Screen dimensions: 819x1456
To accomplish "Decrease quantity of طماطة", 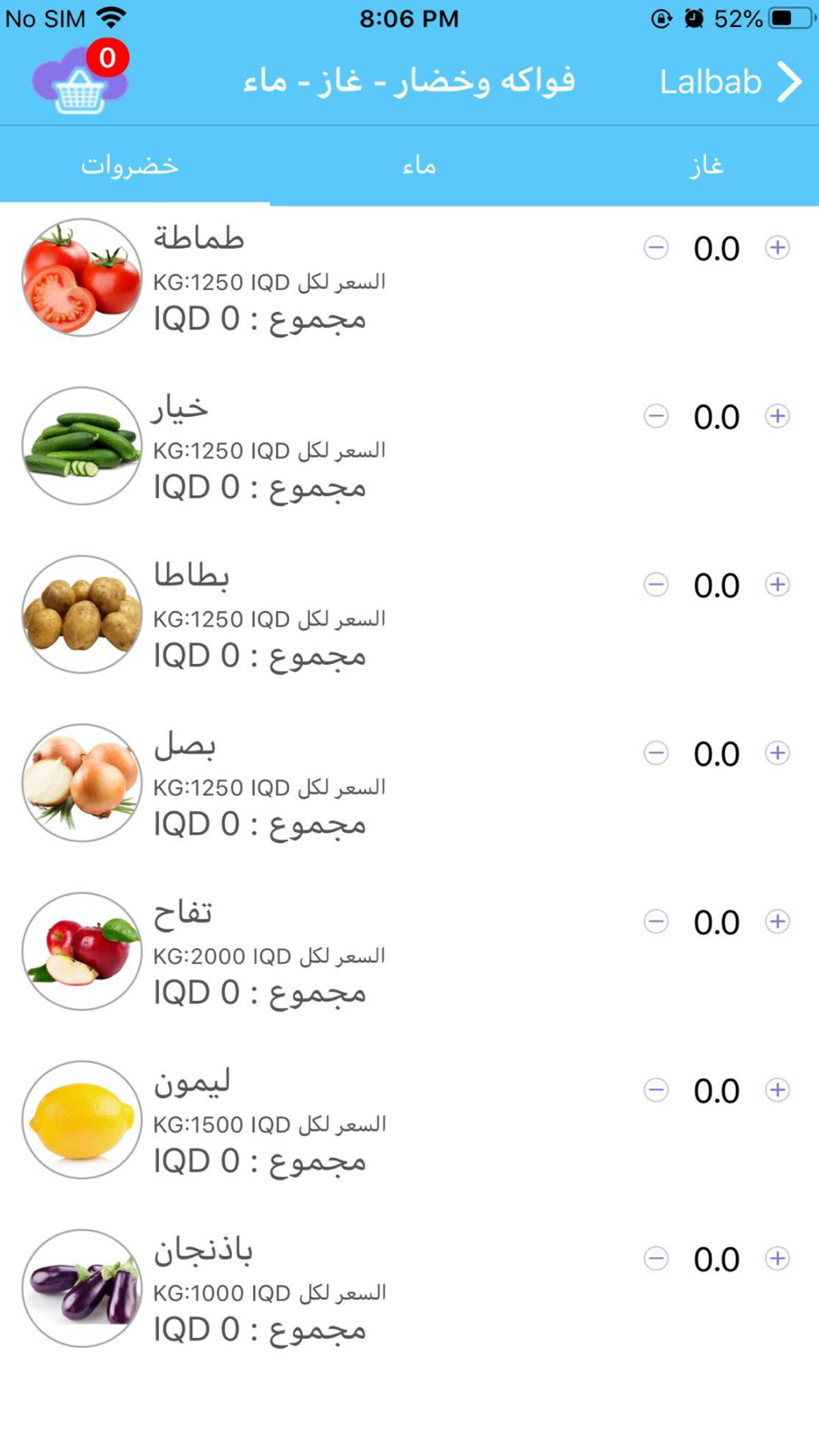I will [x=656, y=247].
